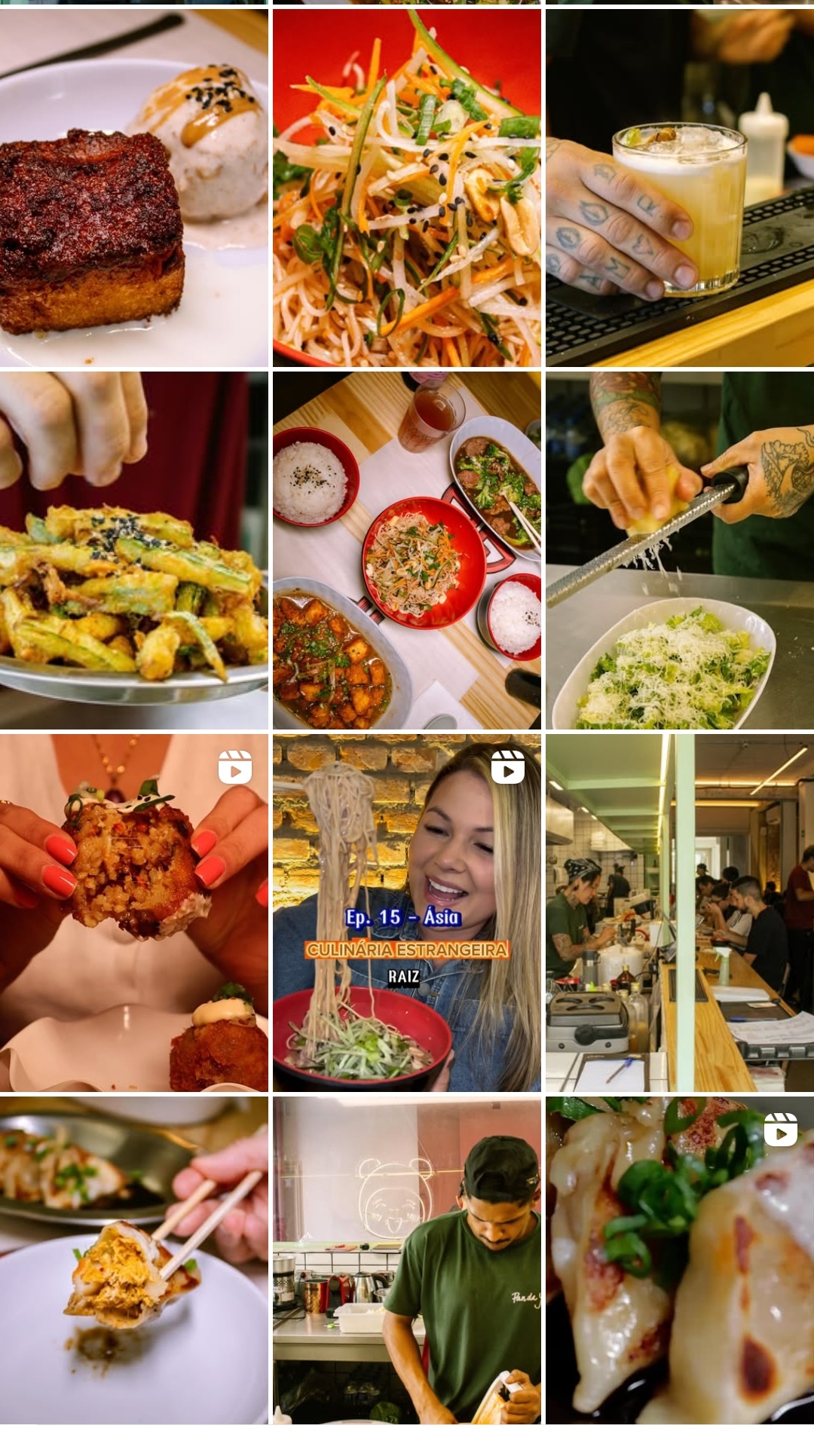The width and height of the screenshot is (814, 1456).
Task: Open the cheese grating over salad post
Action: [679, 550]
